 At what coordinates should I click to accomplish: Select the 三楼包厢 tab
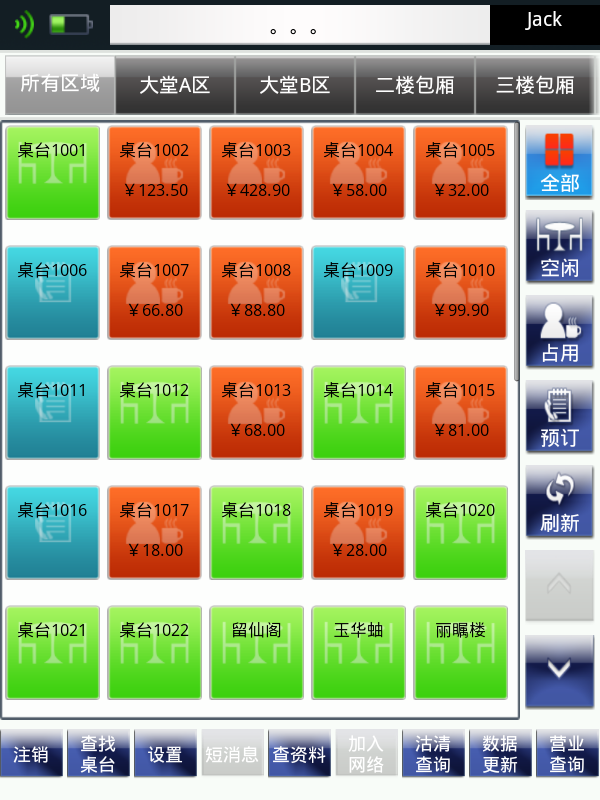pos(535,85)
